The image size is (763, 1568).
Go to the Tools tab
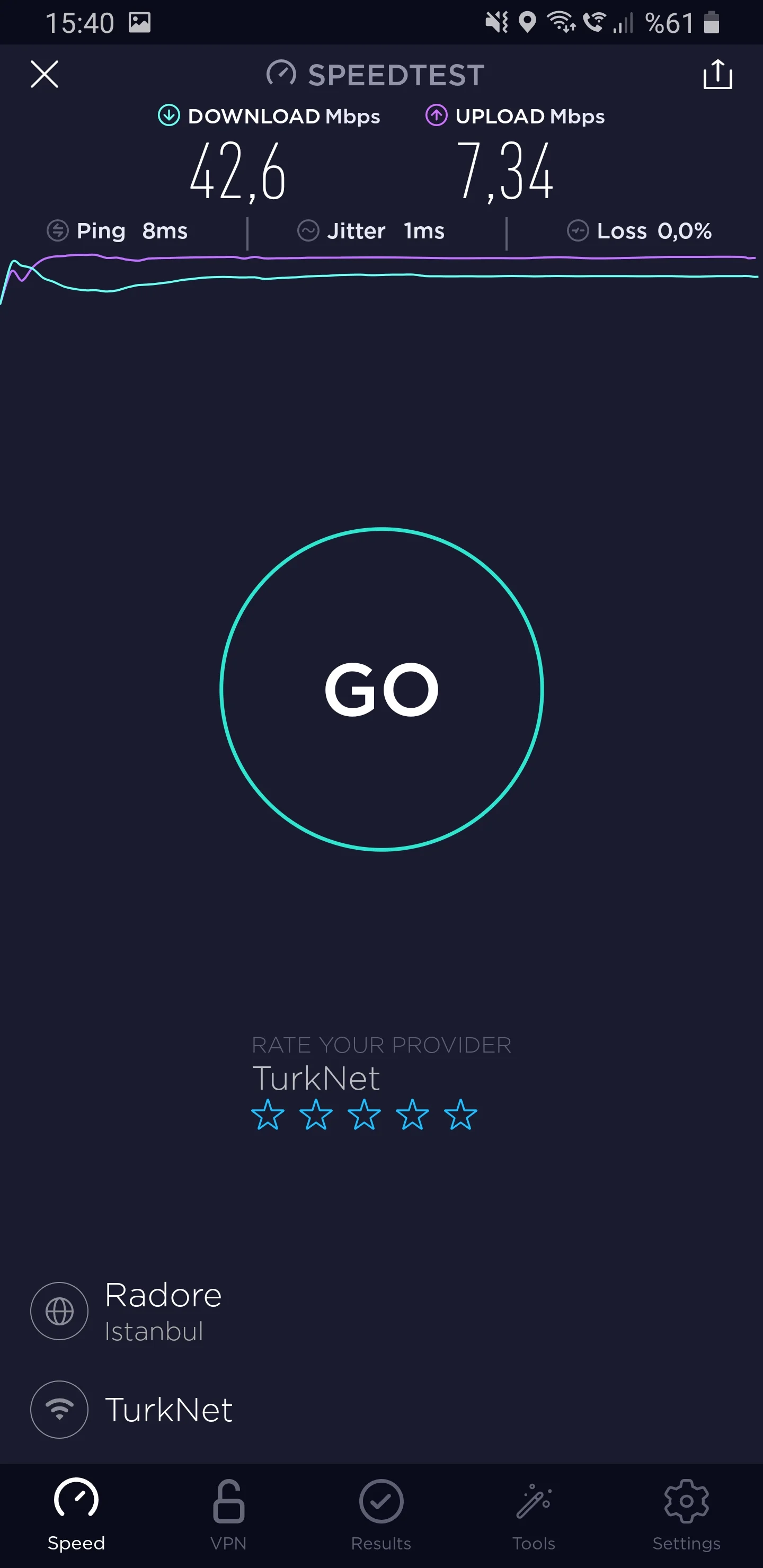(x=534, y=1514)
